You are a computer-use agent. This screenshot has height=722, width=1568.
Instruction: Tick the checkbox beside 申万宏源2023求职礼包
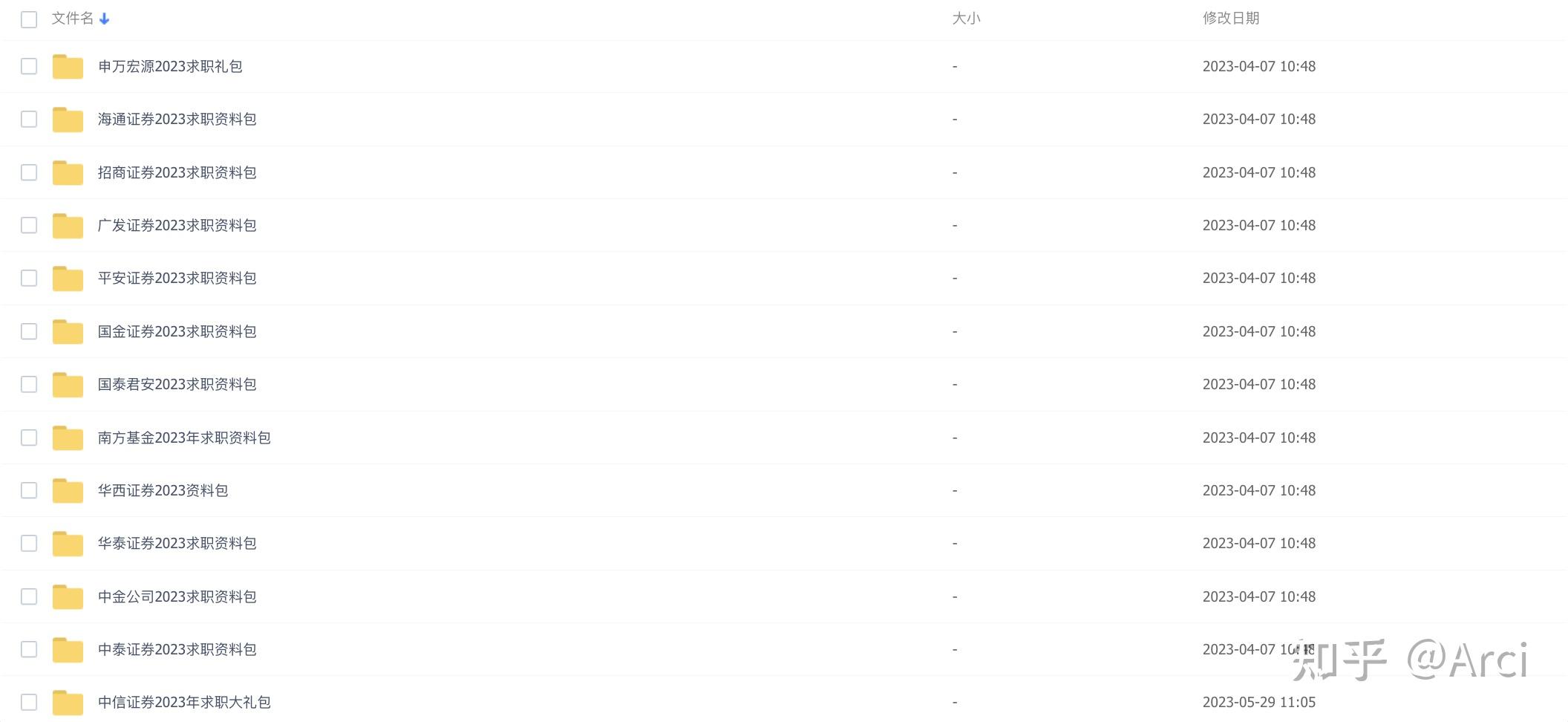[x=29, y=67]
